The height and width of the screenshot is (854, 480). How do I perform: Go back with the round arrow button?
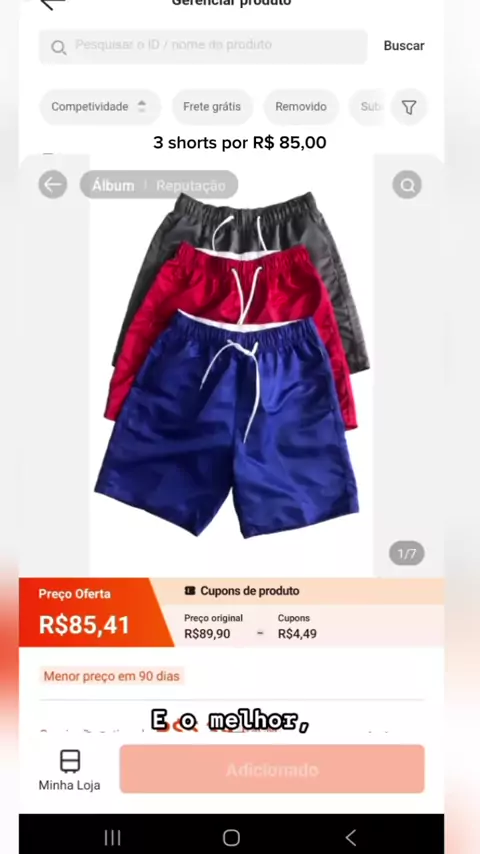(53, 185)
